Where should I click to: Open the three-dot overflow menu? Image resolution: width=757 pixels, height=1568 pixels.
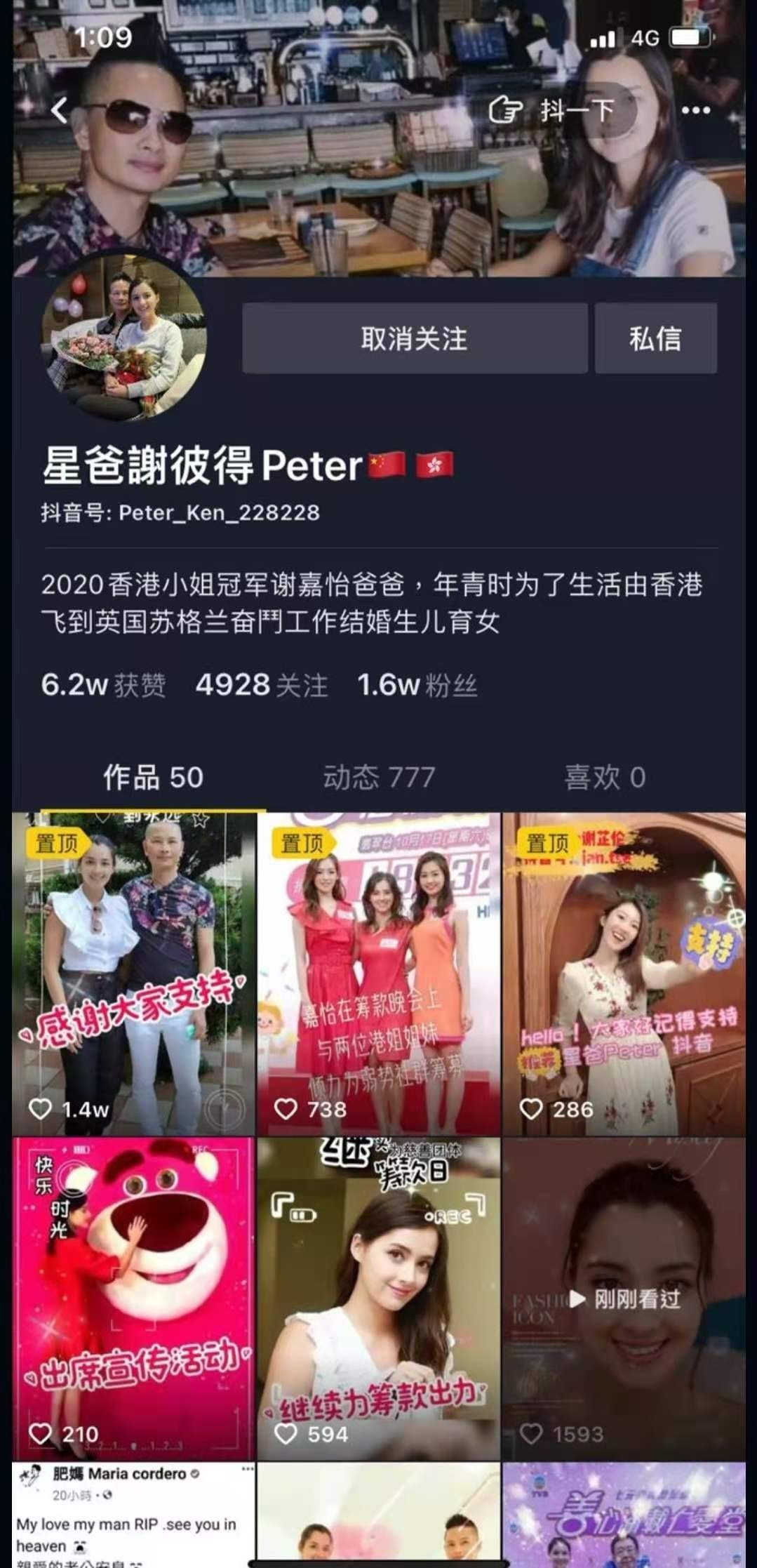[695, 110]
